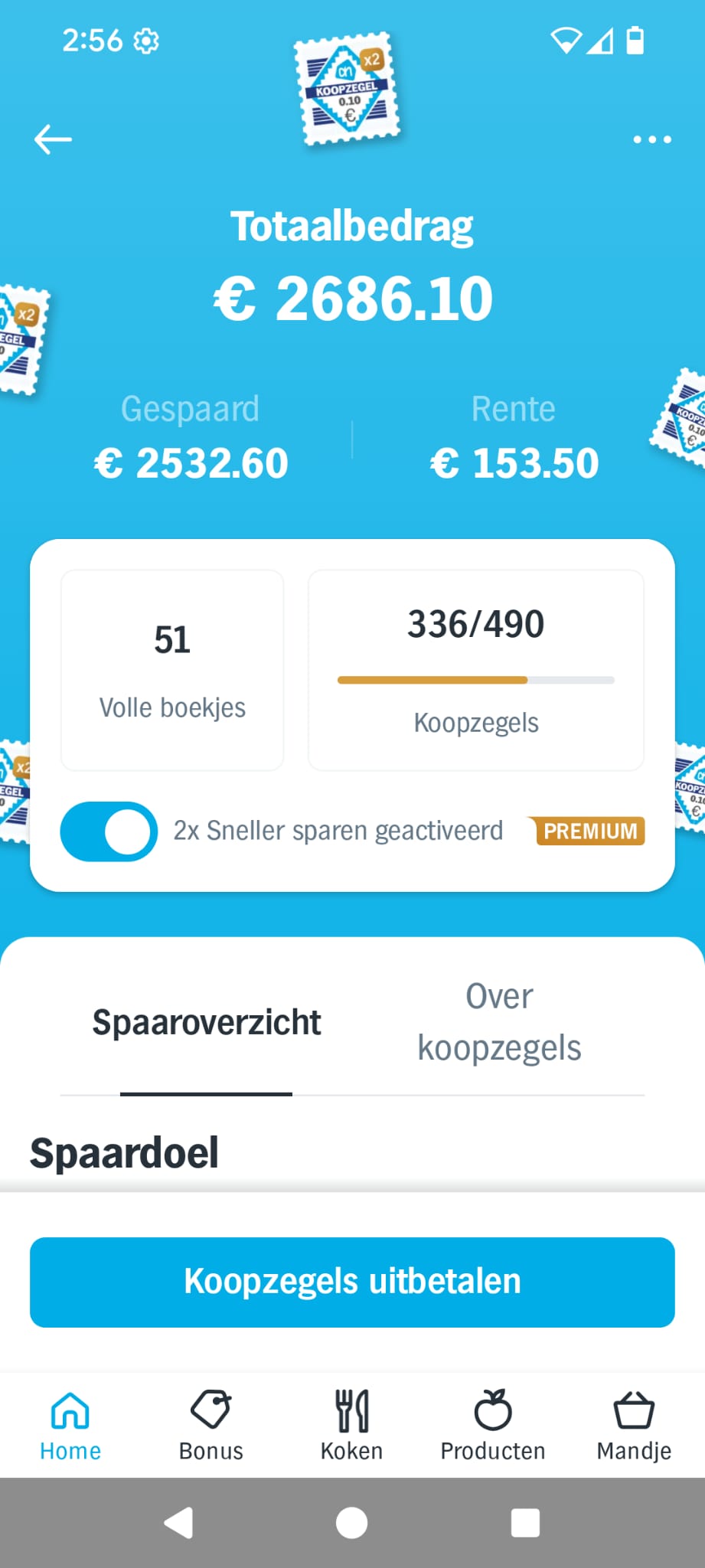Tap the Koopzegels uitbetalen button

point(352,1282)
